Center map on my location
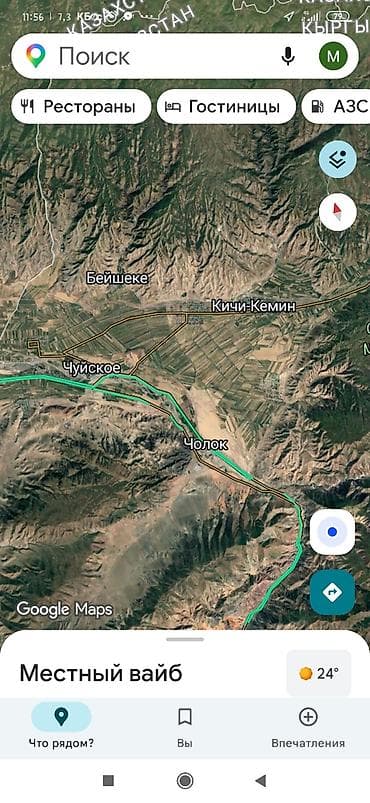The width and height of the screenshot is (370, 803). coord(332,532)
